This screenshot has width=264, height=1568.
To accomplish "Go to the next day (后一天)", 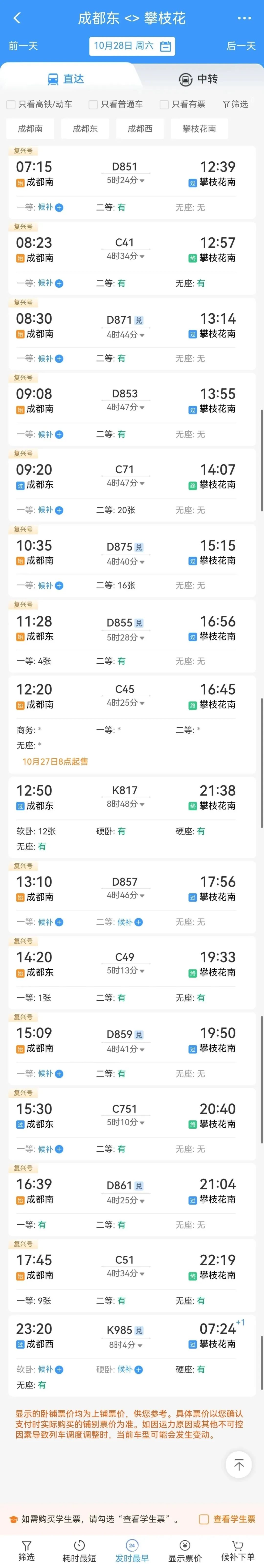I will click(240, 46).
